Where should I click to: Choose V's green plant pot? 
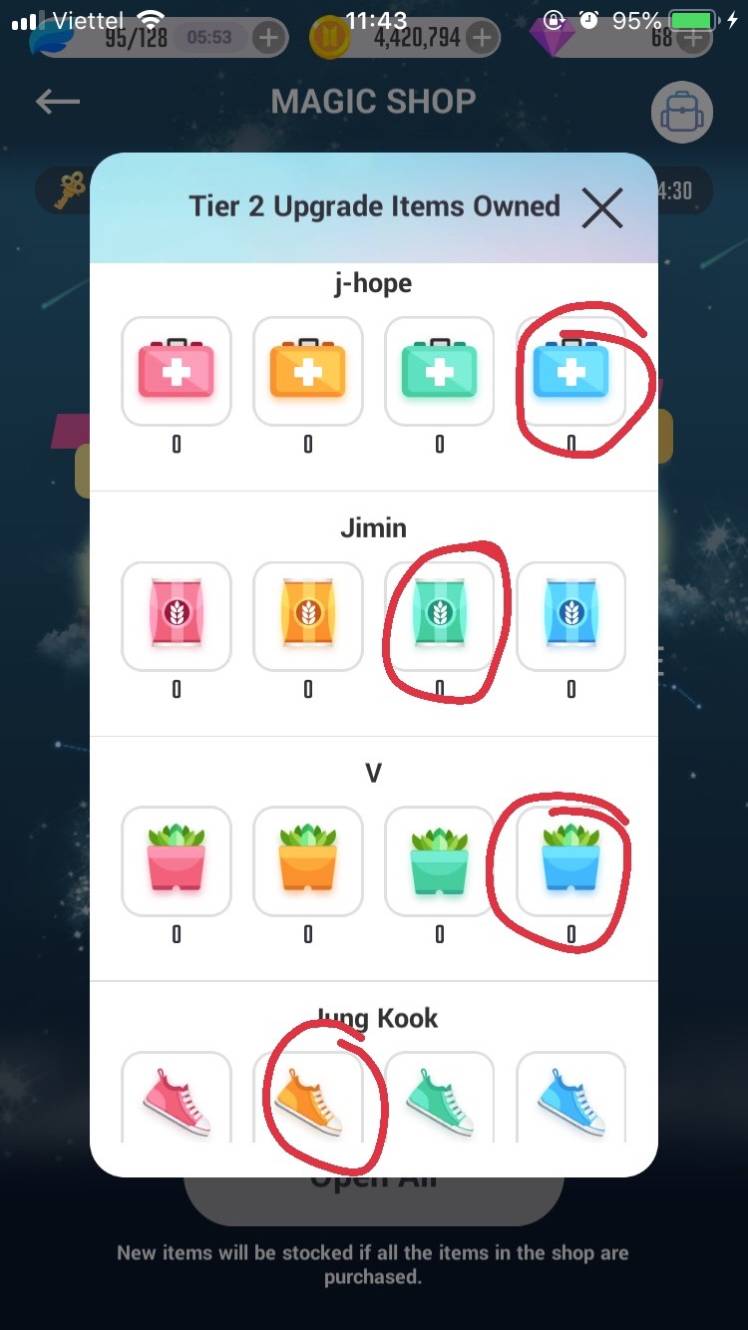pyautogui.click(x=440, y=861)
